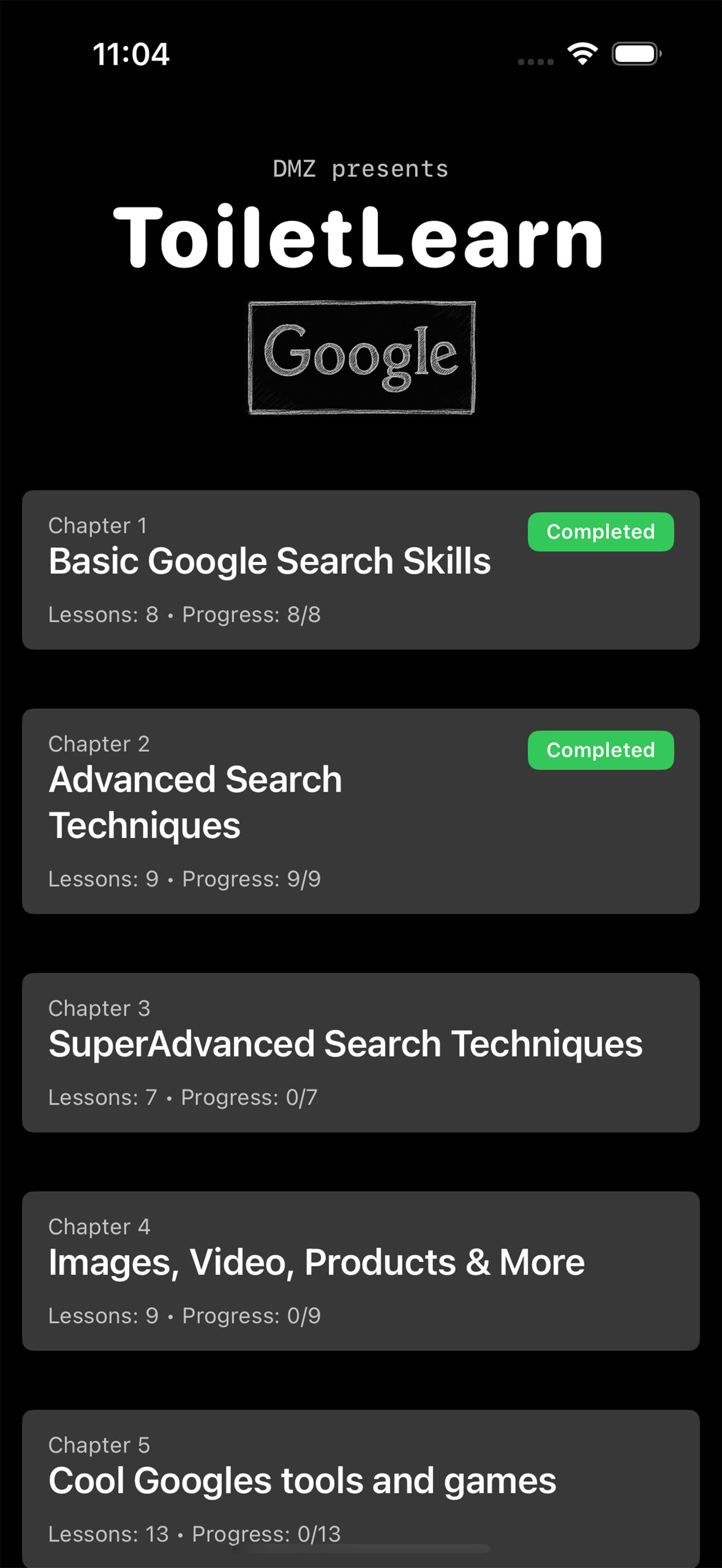722x1568 pixels.
Task: Select Chapter 3 SuperAdvanced Search Techniques
Action: click(x=360, y=1052)
